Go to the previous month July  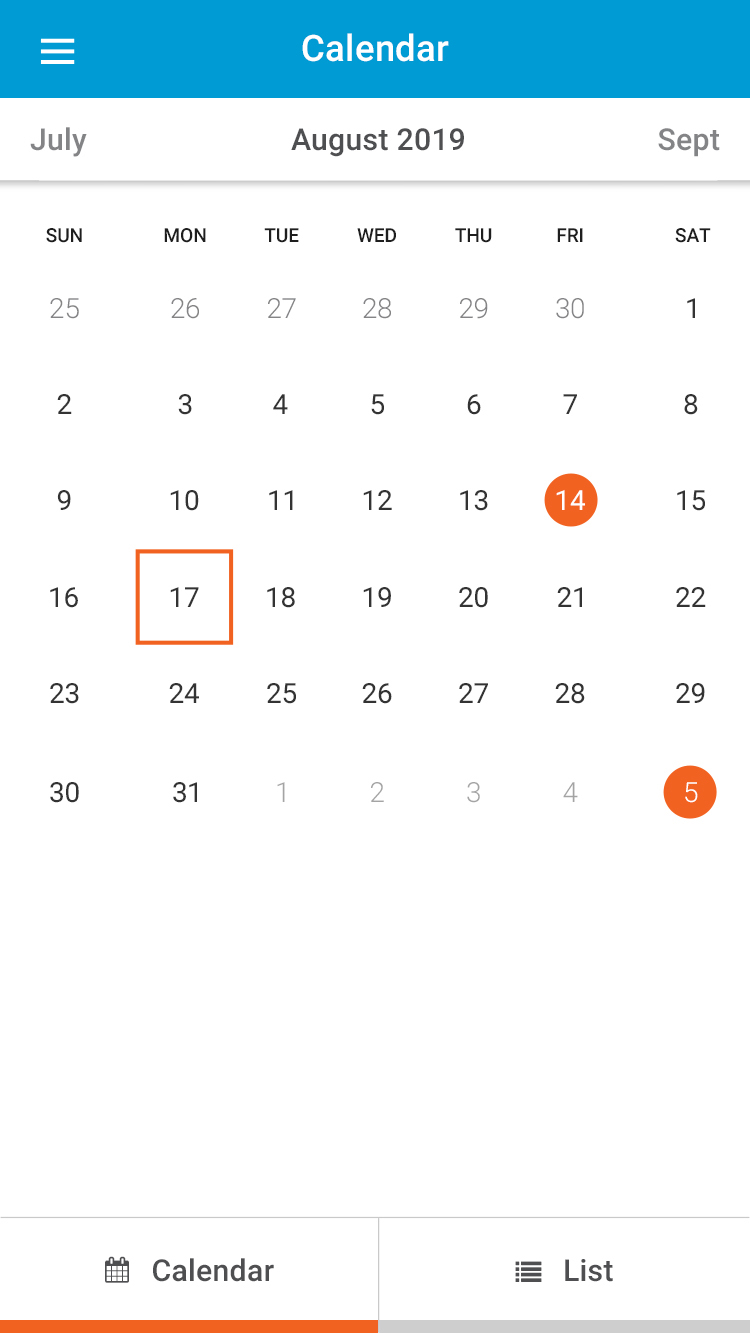click(x=58, y=140)
